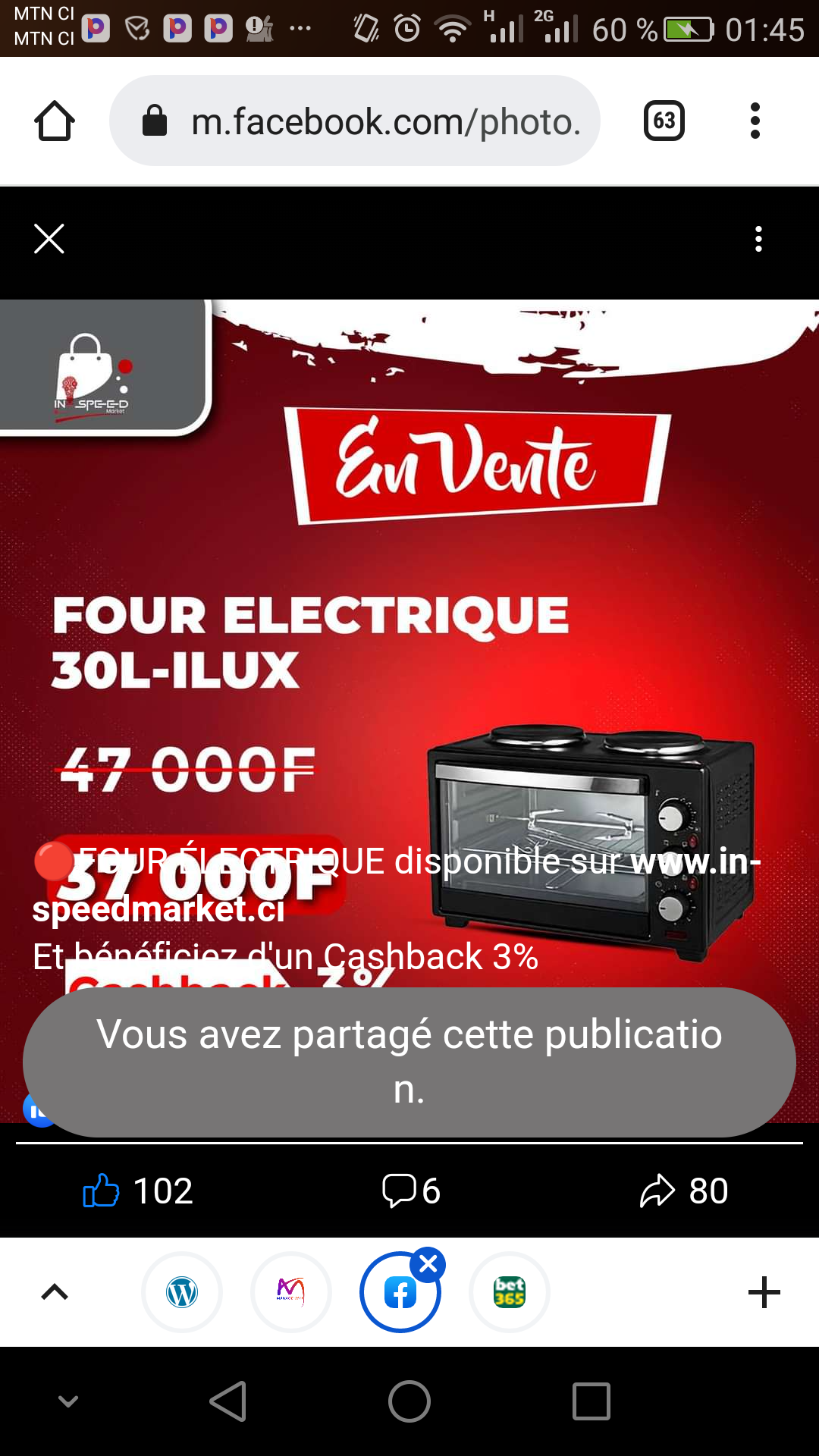This screenshot has height=1456, width=819.
Task: Open the photo options menu
Action: click(758, 239)
